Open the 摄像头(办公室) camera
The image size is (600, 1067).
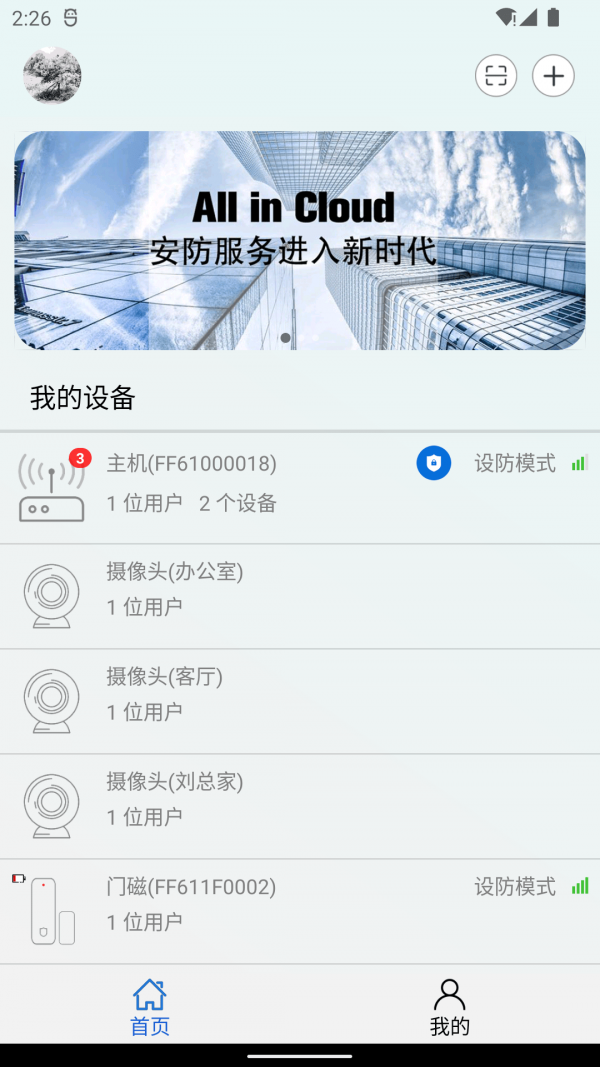[300, 597]
